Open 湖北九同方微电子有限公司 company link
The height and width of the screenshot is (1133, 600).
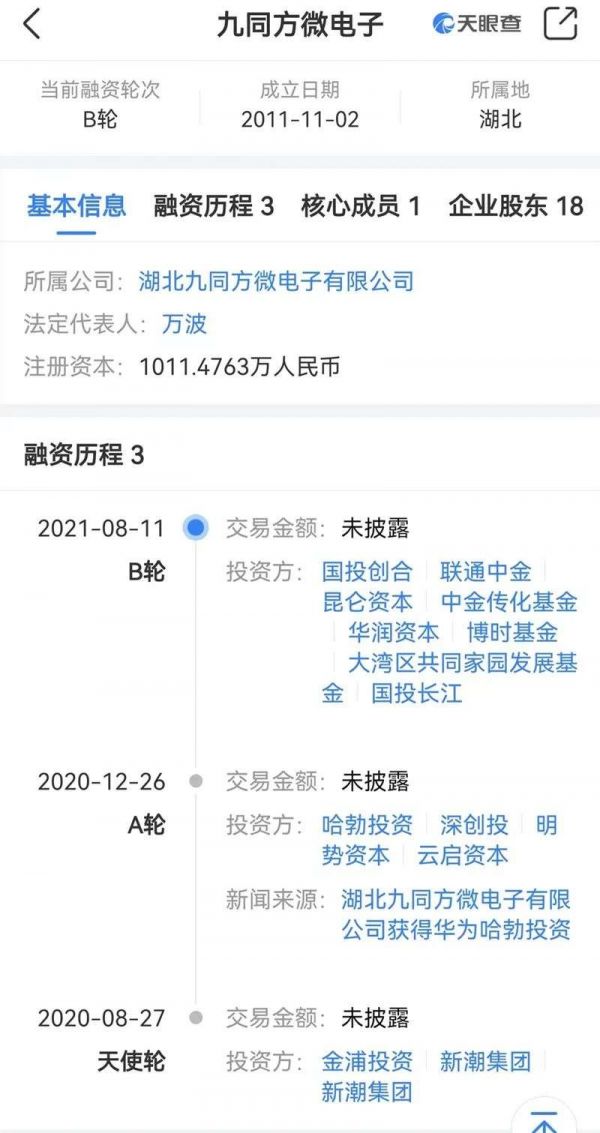pyautogui.click(x=276, y=281)
